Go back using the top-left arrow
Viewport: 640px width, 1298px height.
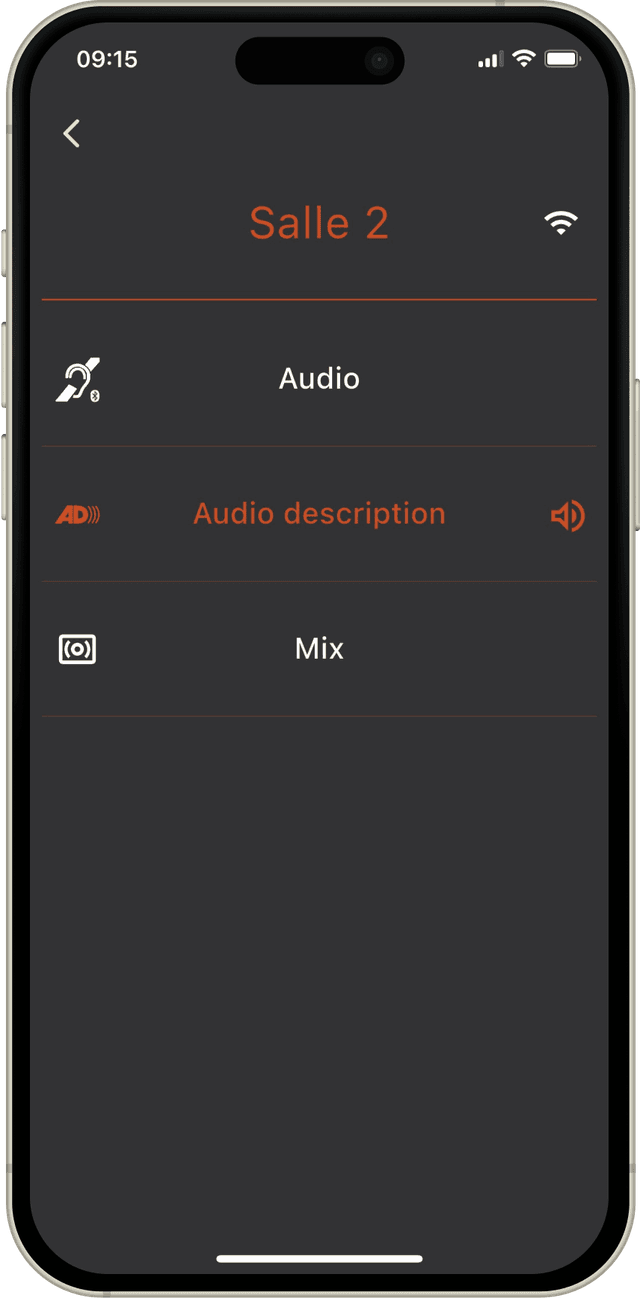[x=71, y=134]
